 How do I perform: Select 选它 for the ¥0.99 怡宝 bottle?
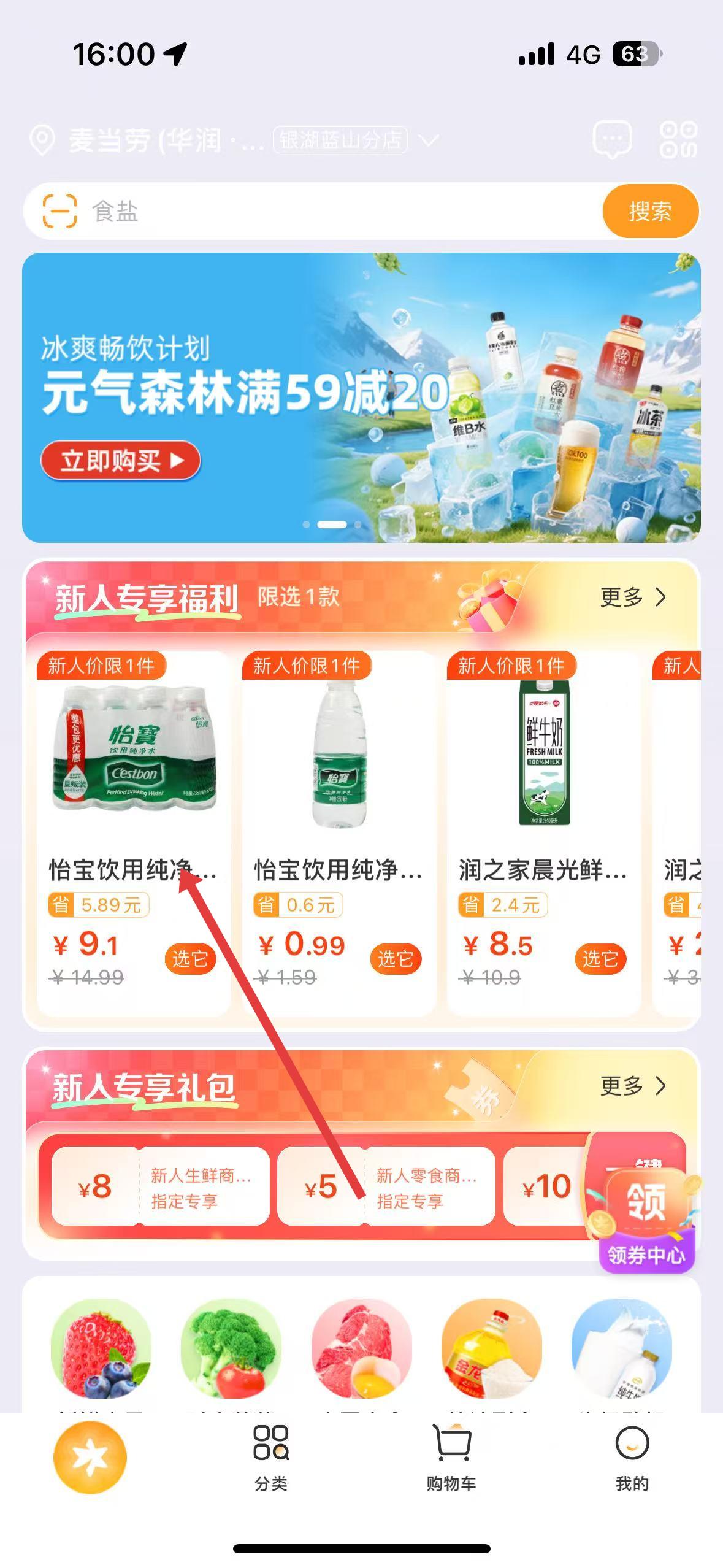point(396,959)
